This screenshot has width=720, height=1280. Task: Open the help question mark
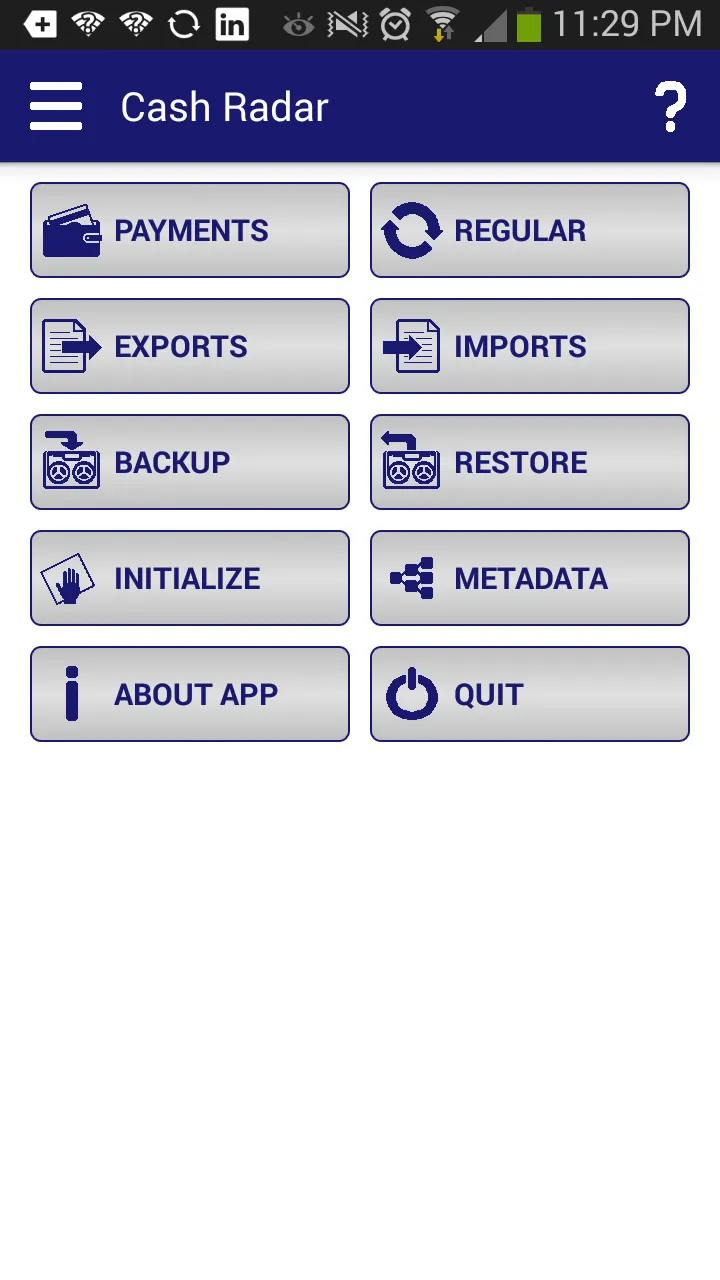670,107
